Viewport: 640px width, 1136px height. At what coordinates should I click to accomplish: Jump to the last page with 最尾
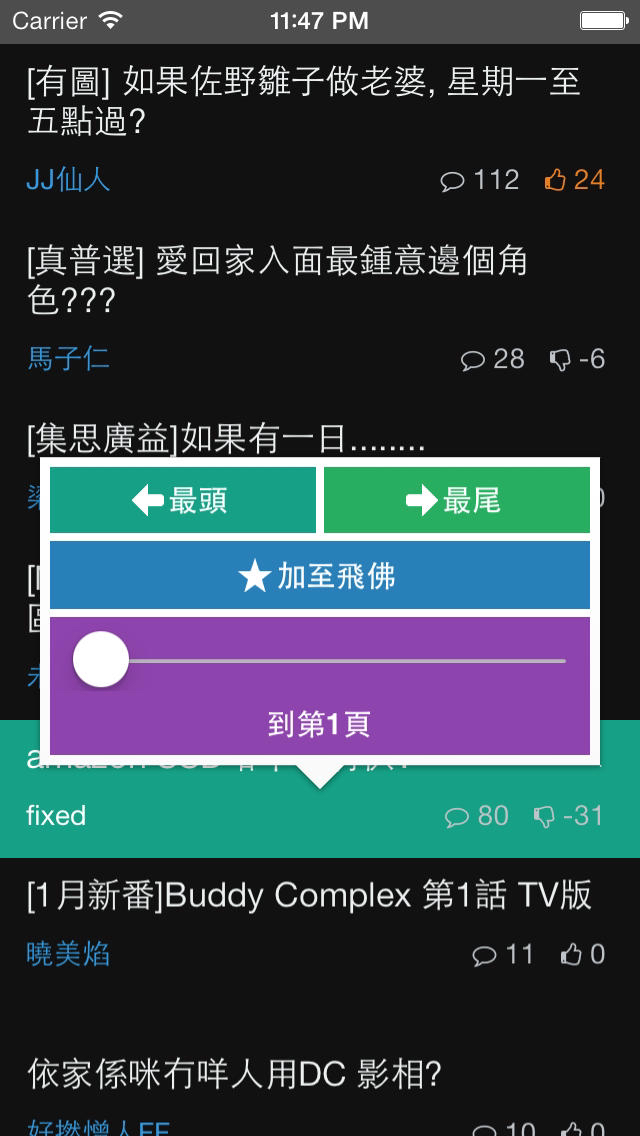click(456, 500)
